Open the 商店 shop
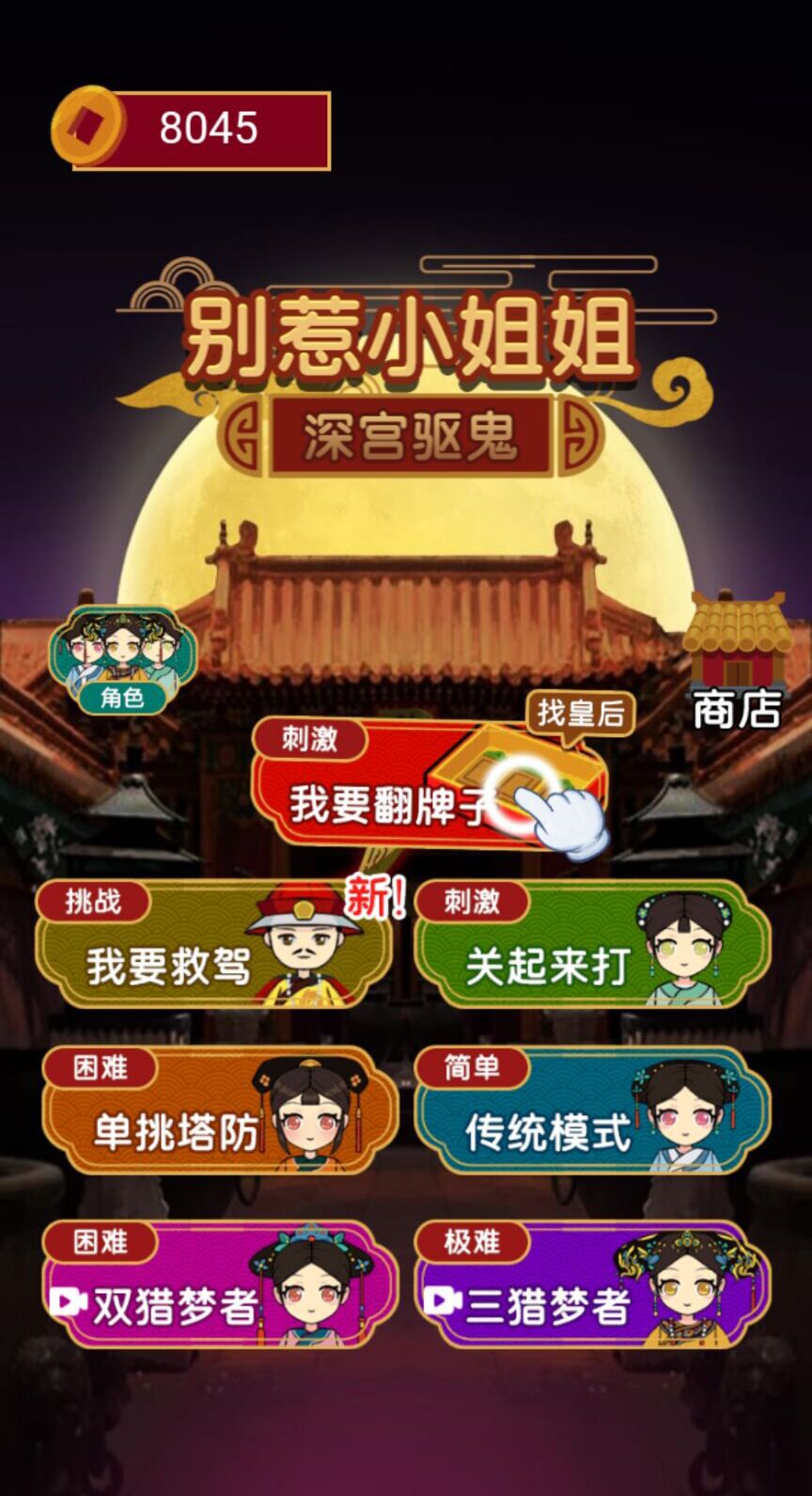This screenshot has width=812, height=1496. [x=736, y=662]
